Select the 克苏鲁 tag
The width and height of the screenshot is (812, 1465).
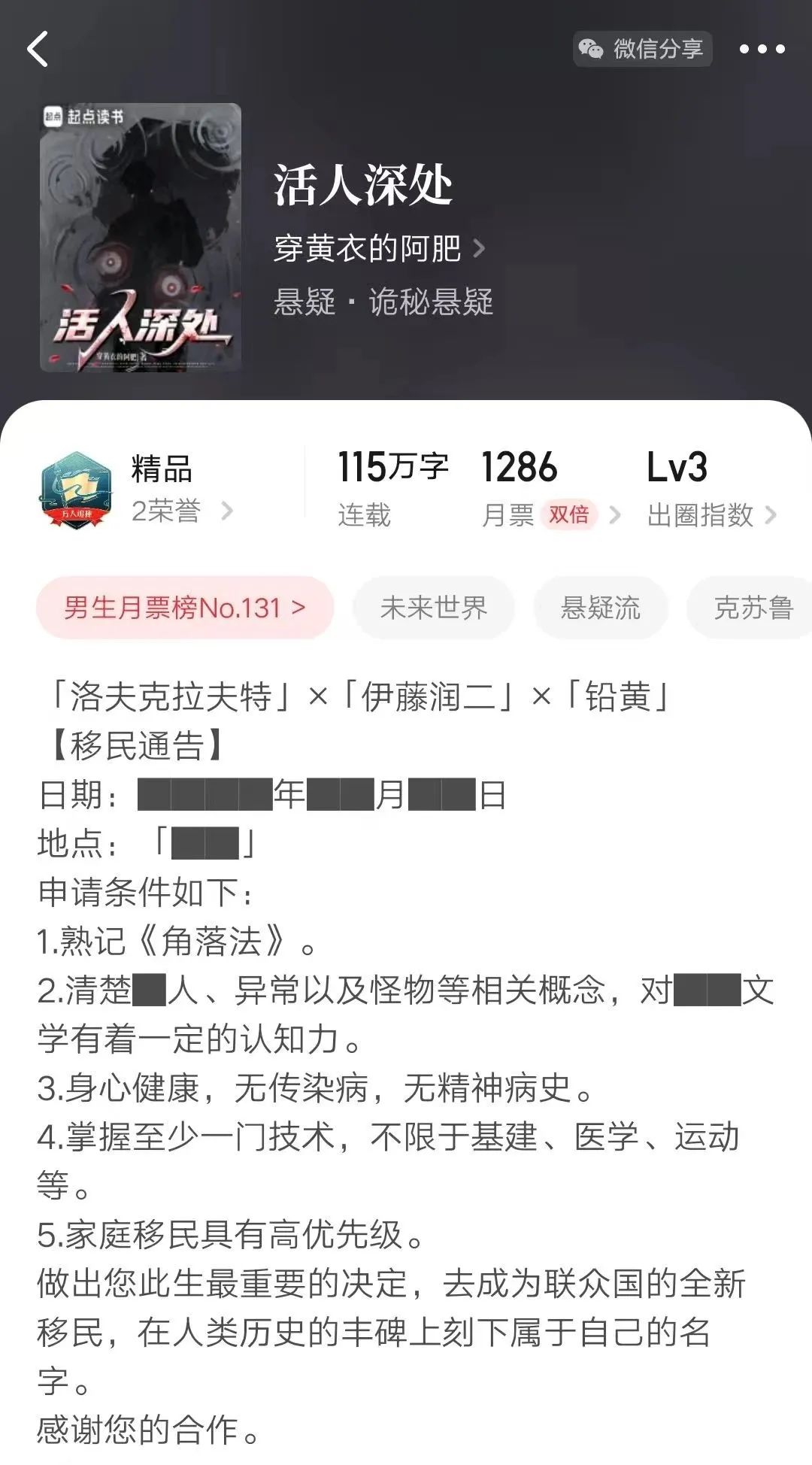coord(752,608)
